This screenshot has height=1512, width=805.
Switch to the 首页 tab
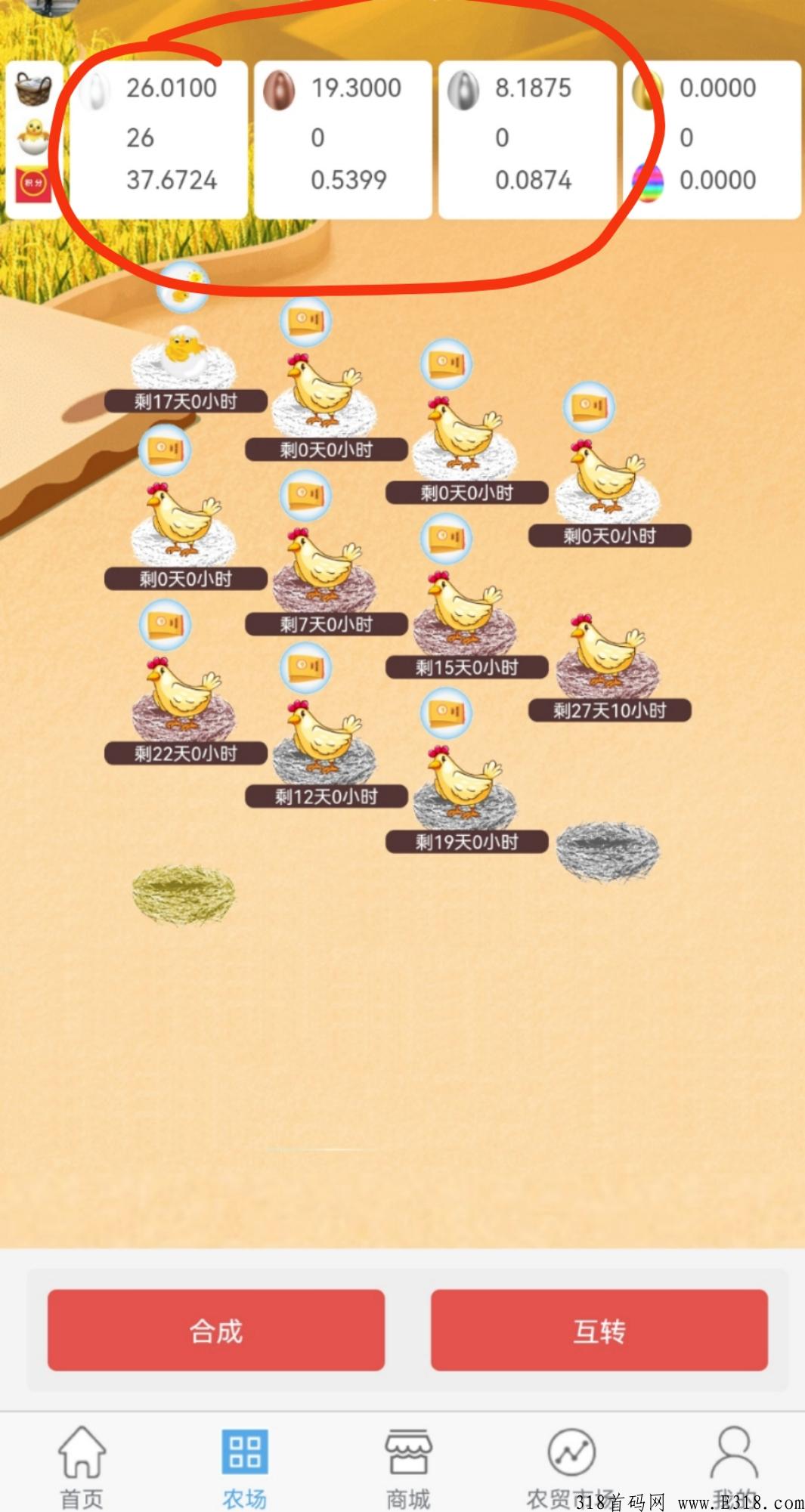click(82, 1467)
